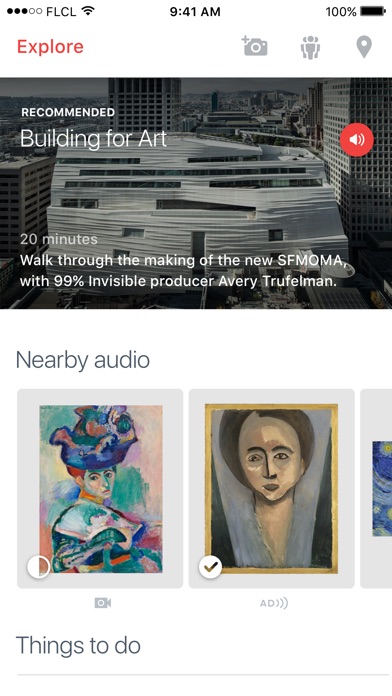Open the woman with hat painting card
The height and width of the screenshot is (696, 392).
[x=100, y=489]
